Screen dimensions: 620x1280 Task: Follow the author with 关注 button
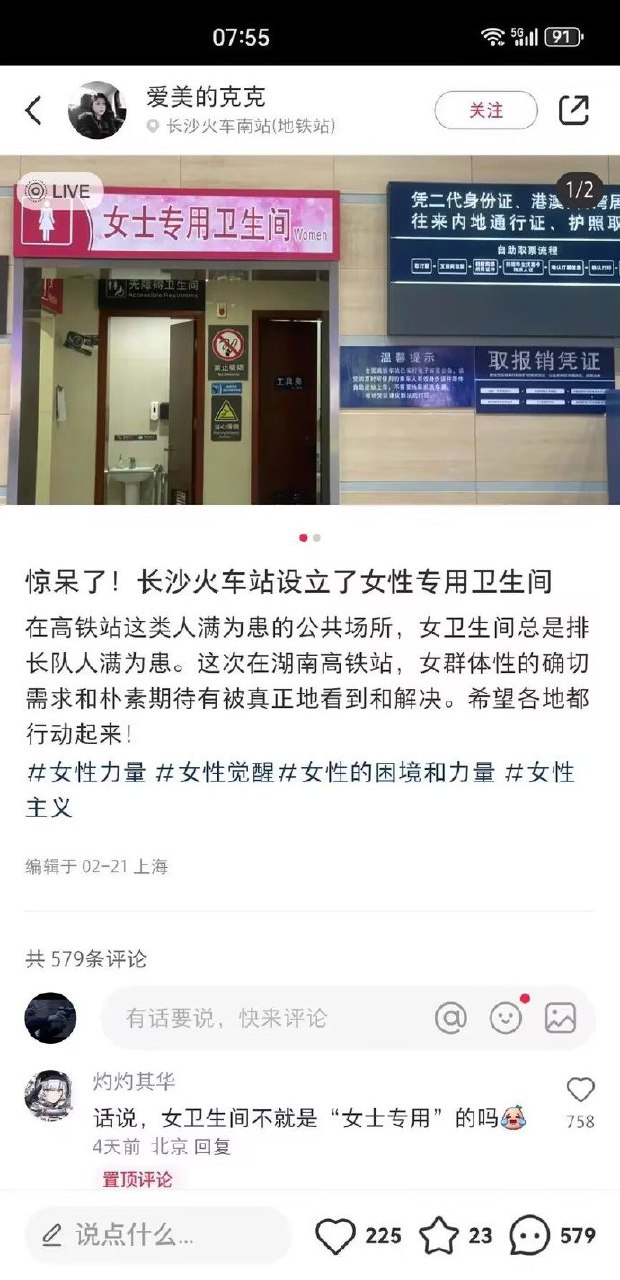(x=486, y=110)
